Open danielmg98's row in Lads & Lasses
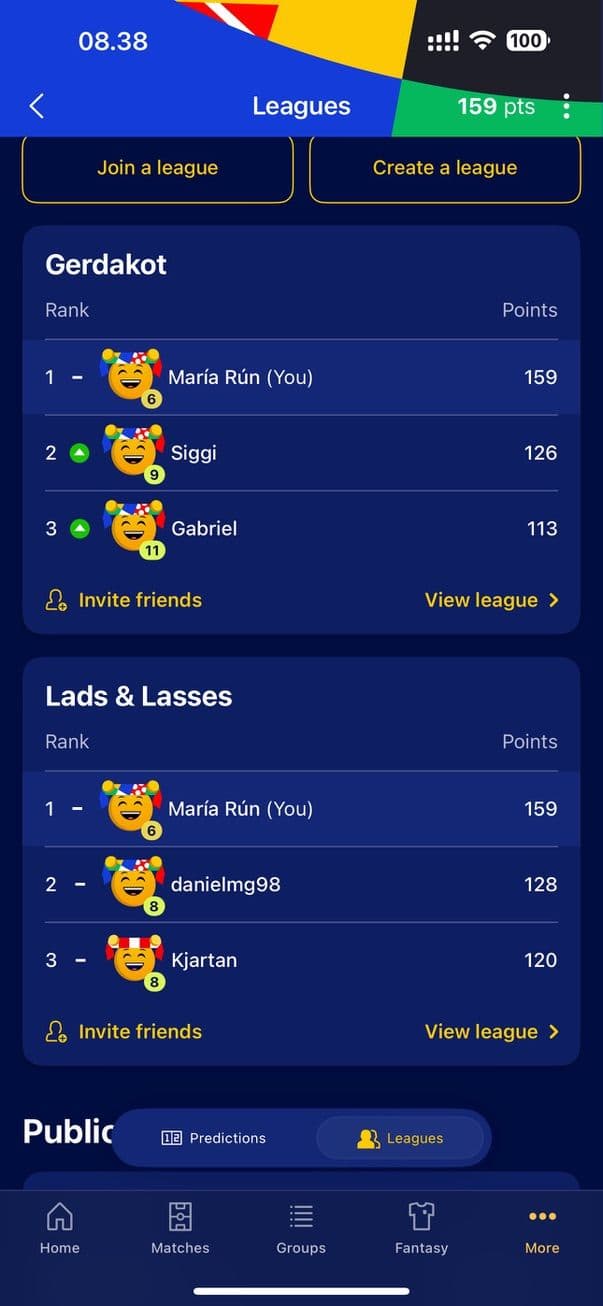The height and width of the screenshot is (1306, 603). (300, 884)
